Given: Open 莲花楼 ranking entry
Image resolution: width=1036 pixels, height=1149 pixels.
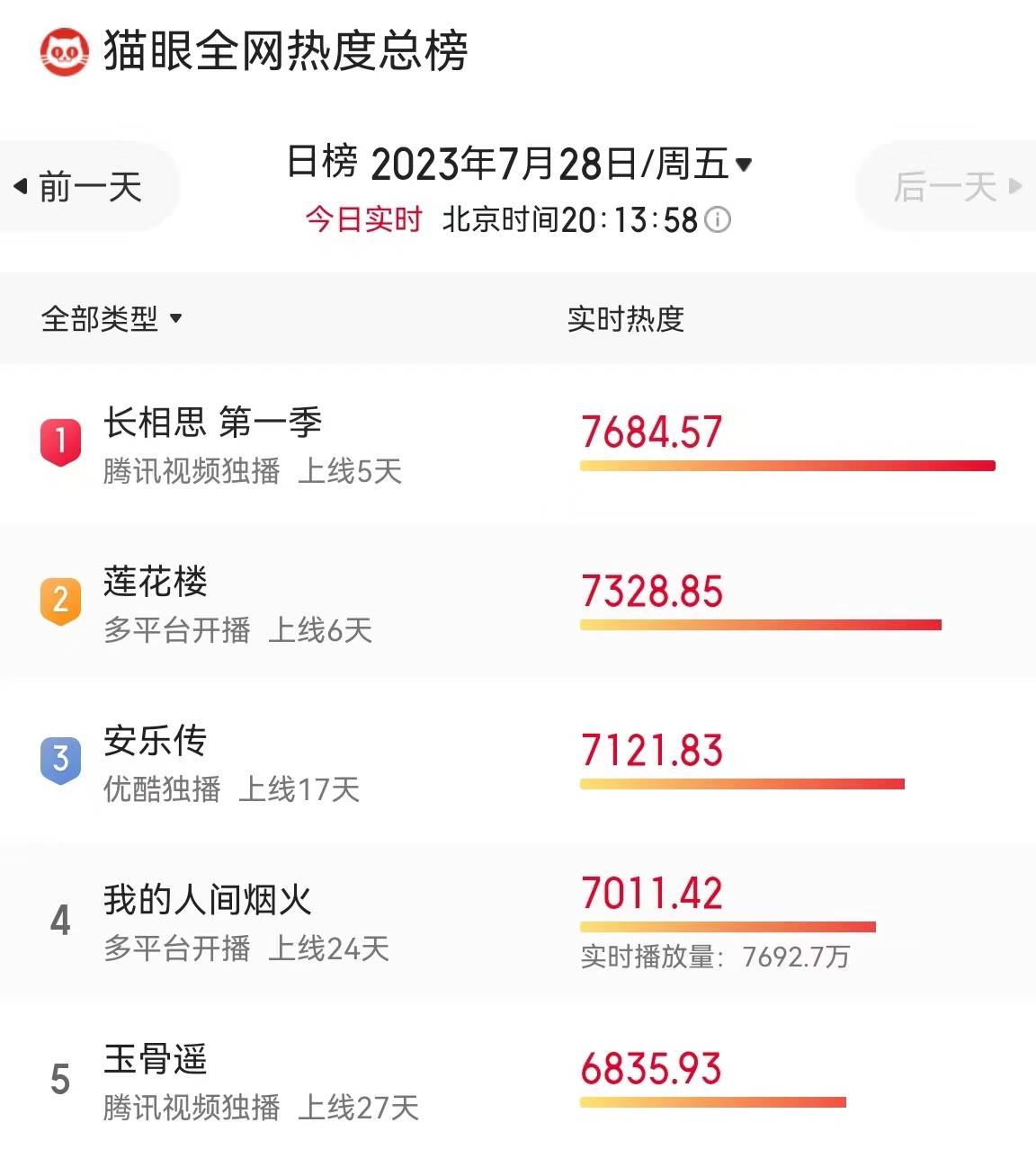Looking at the screenshot, I should (156, 583).
